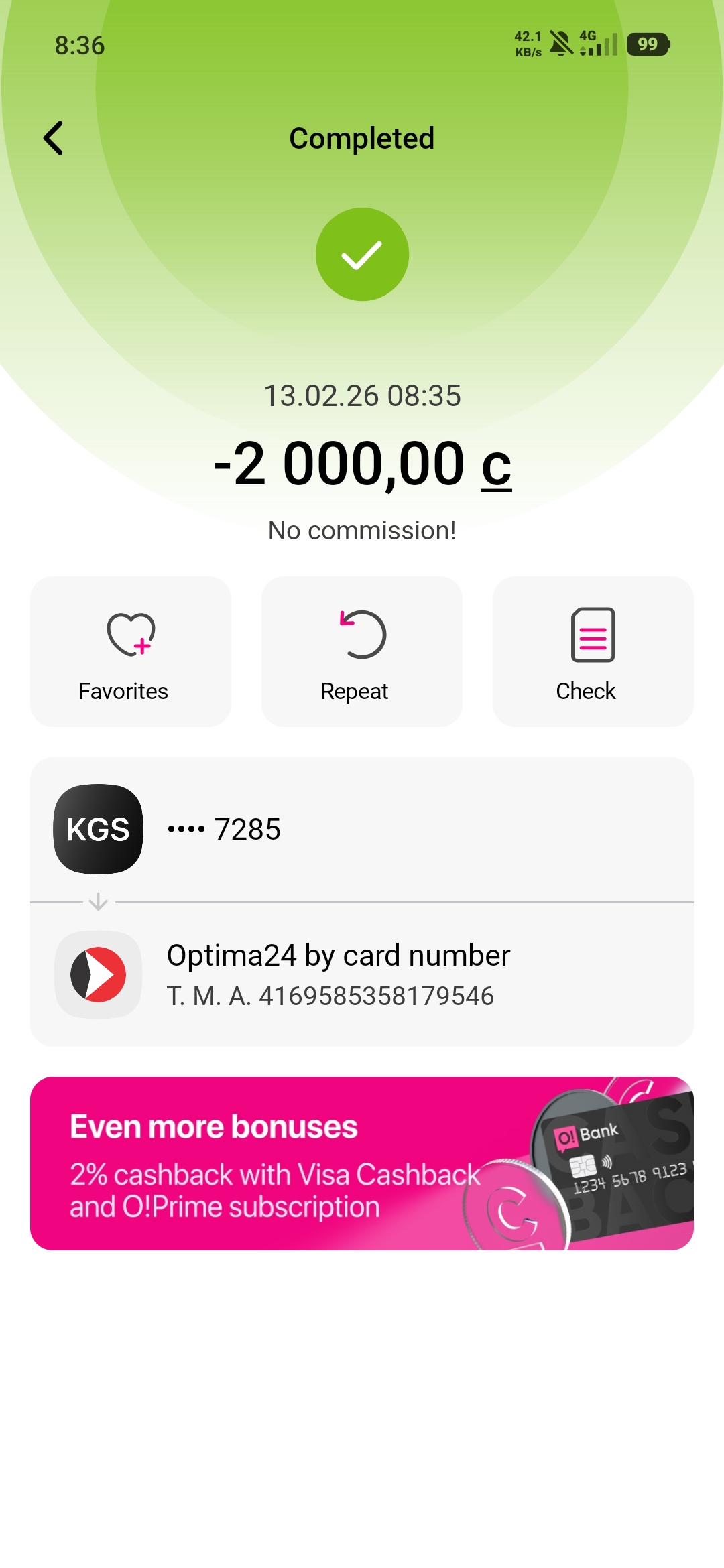This screenshot has height=1568, width=724.
Task: Open the Even more bonuses banner
Action: 361,1163
